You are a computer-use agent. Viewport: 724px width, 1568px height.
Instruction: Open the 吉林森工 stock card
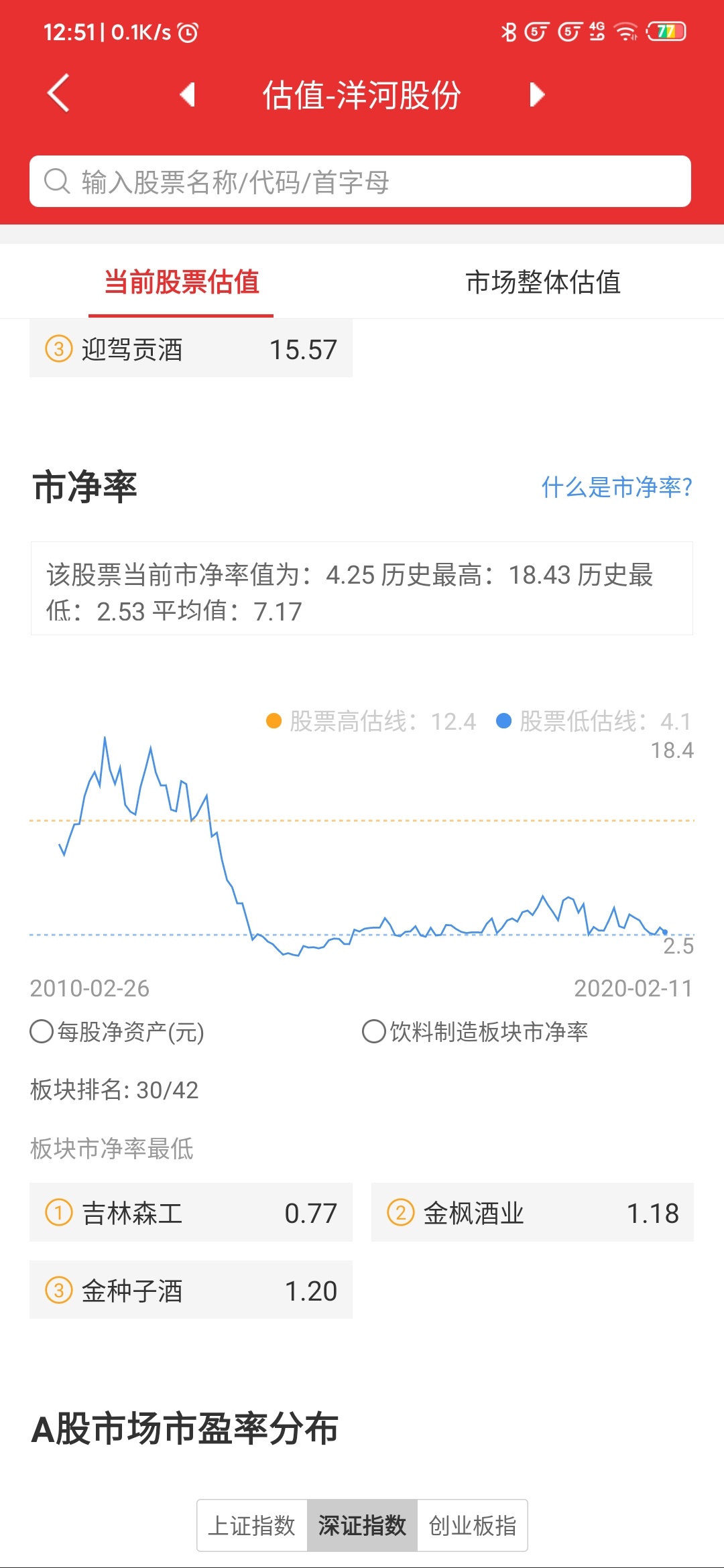click(191, 1213)
